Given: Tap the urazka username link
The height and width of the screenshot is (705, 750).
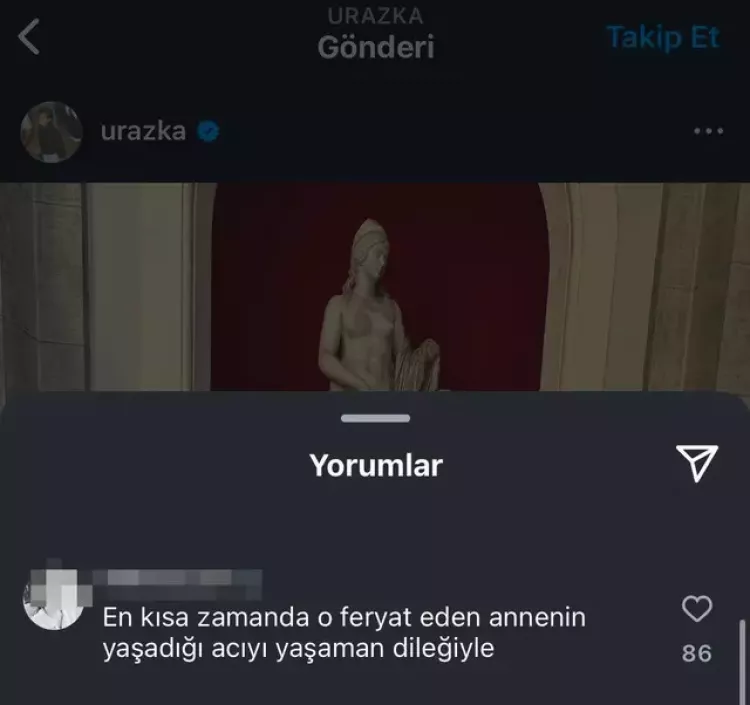Looking at the screenshot, I should [x=143, y=132].
